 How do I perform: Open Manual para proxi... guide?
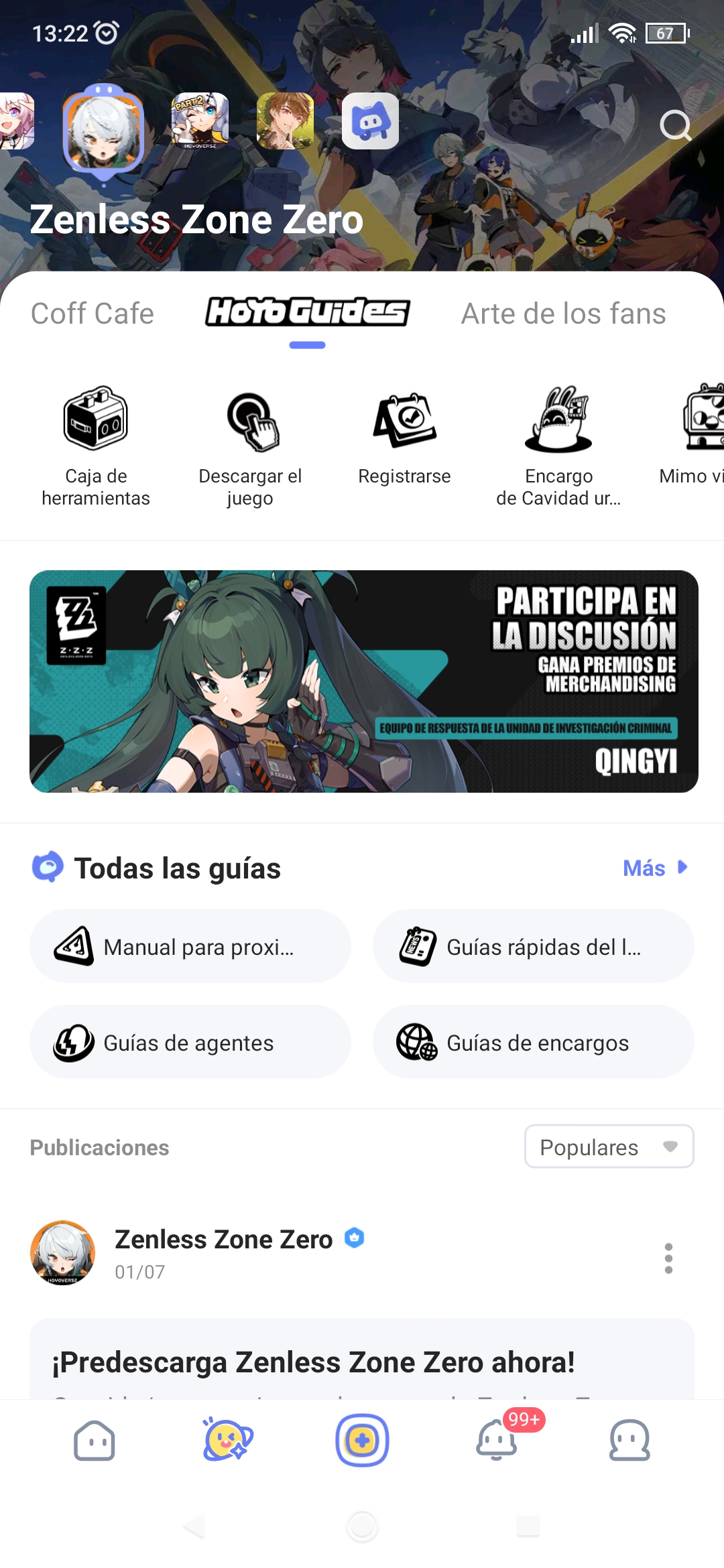click(190, 946)
